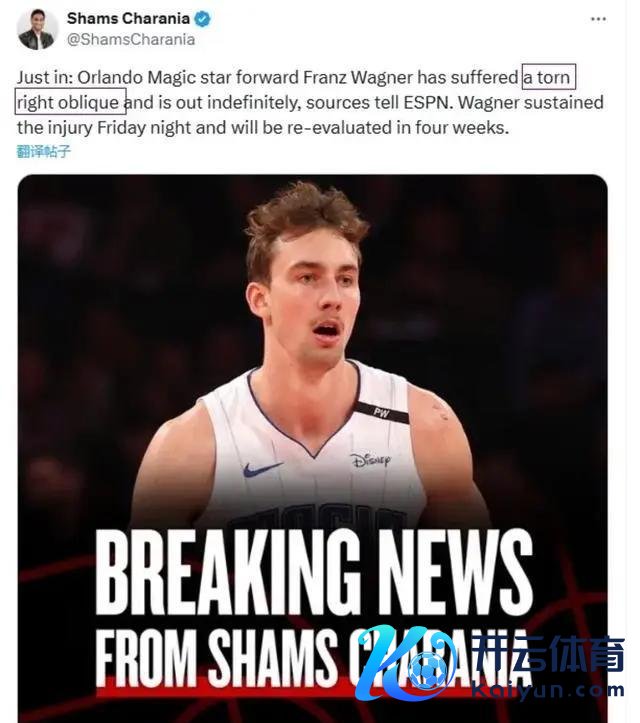Open the tweet's overflow menu
Viewport: 640px width, 723px height.
click(598, 19)
